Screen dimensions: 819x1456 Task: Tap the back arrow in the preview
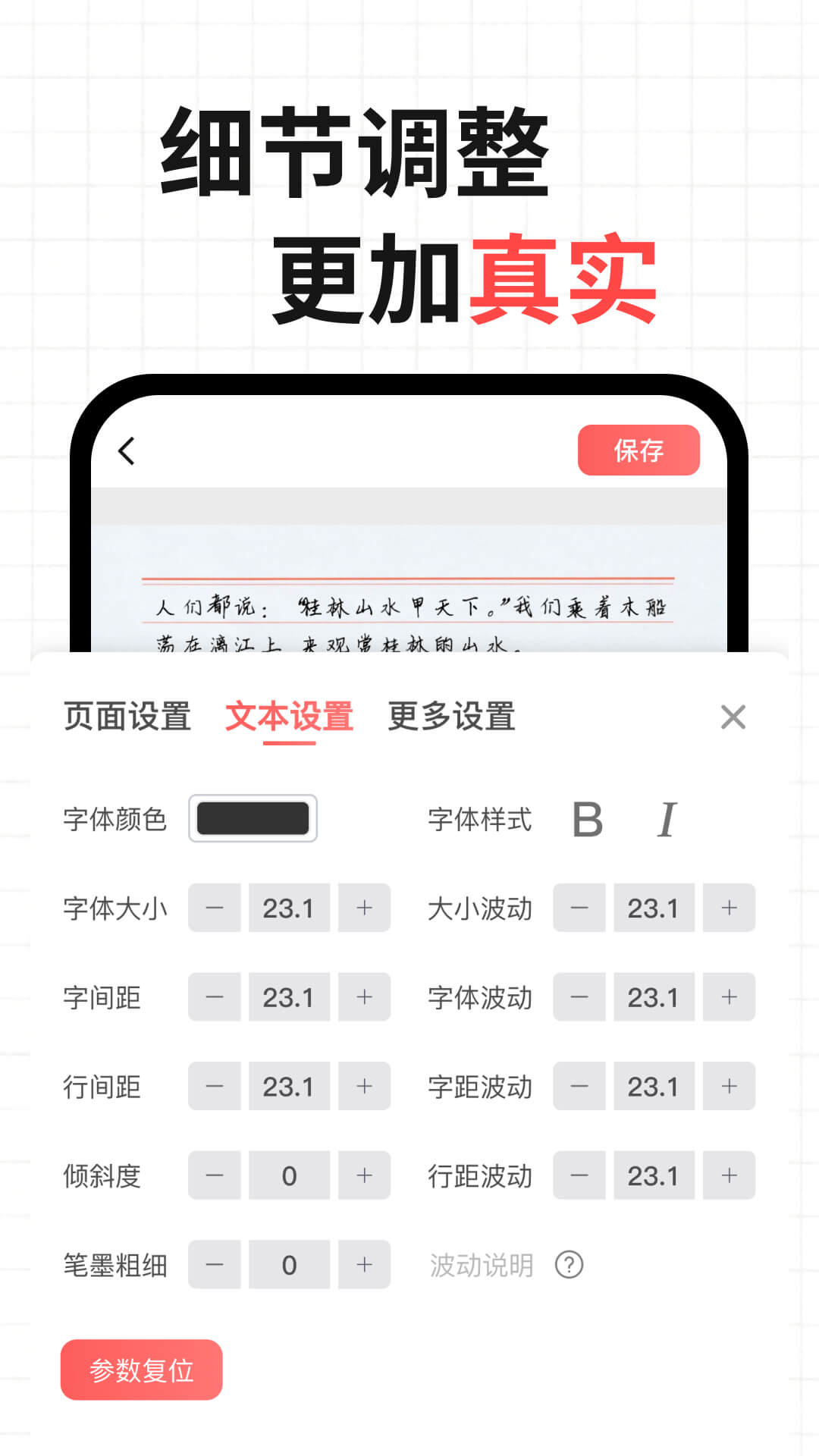126,450
